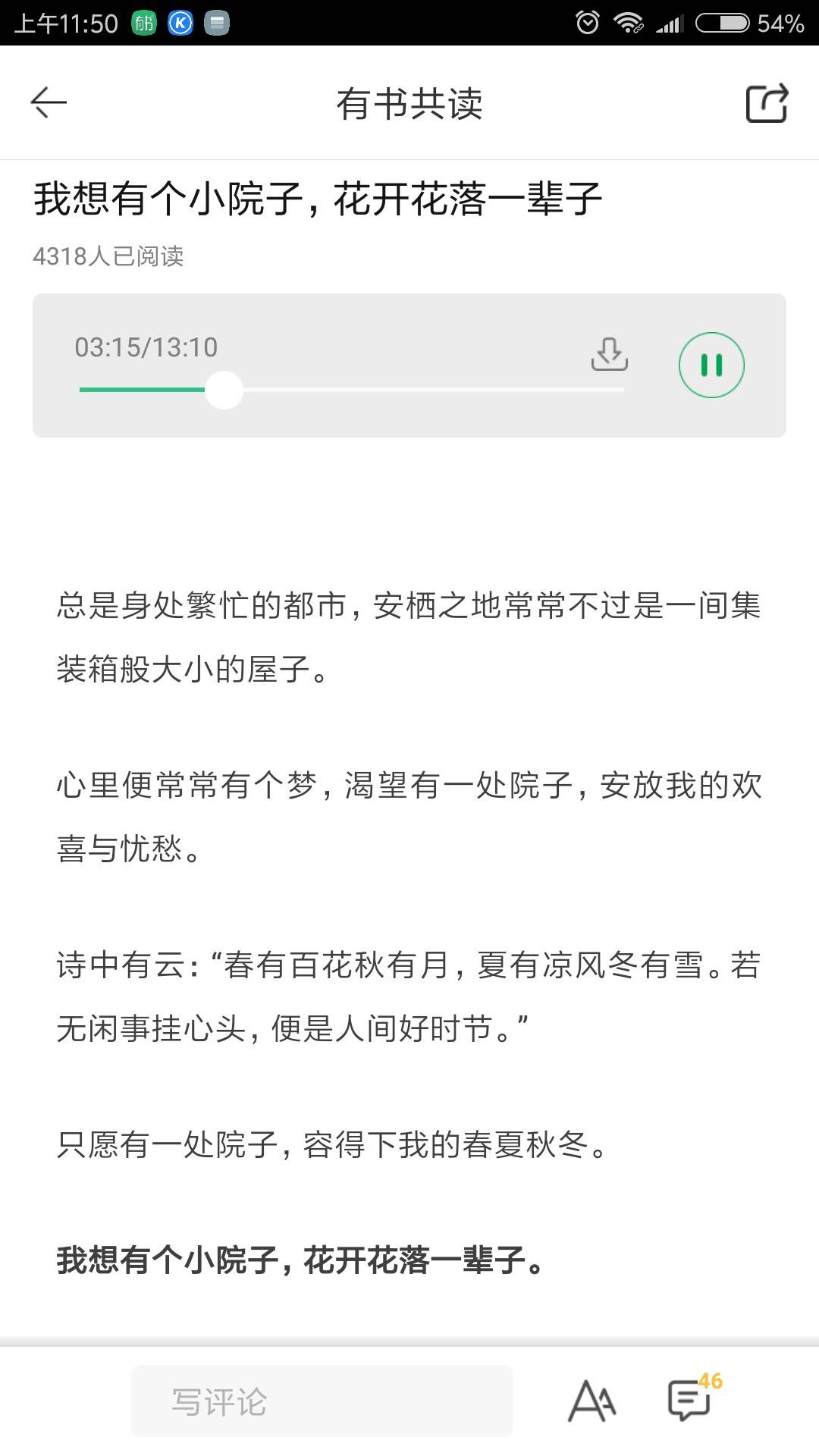Open the font size settings
Viewport: 819px width, 1456px height.
[x=592, y=1401]
